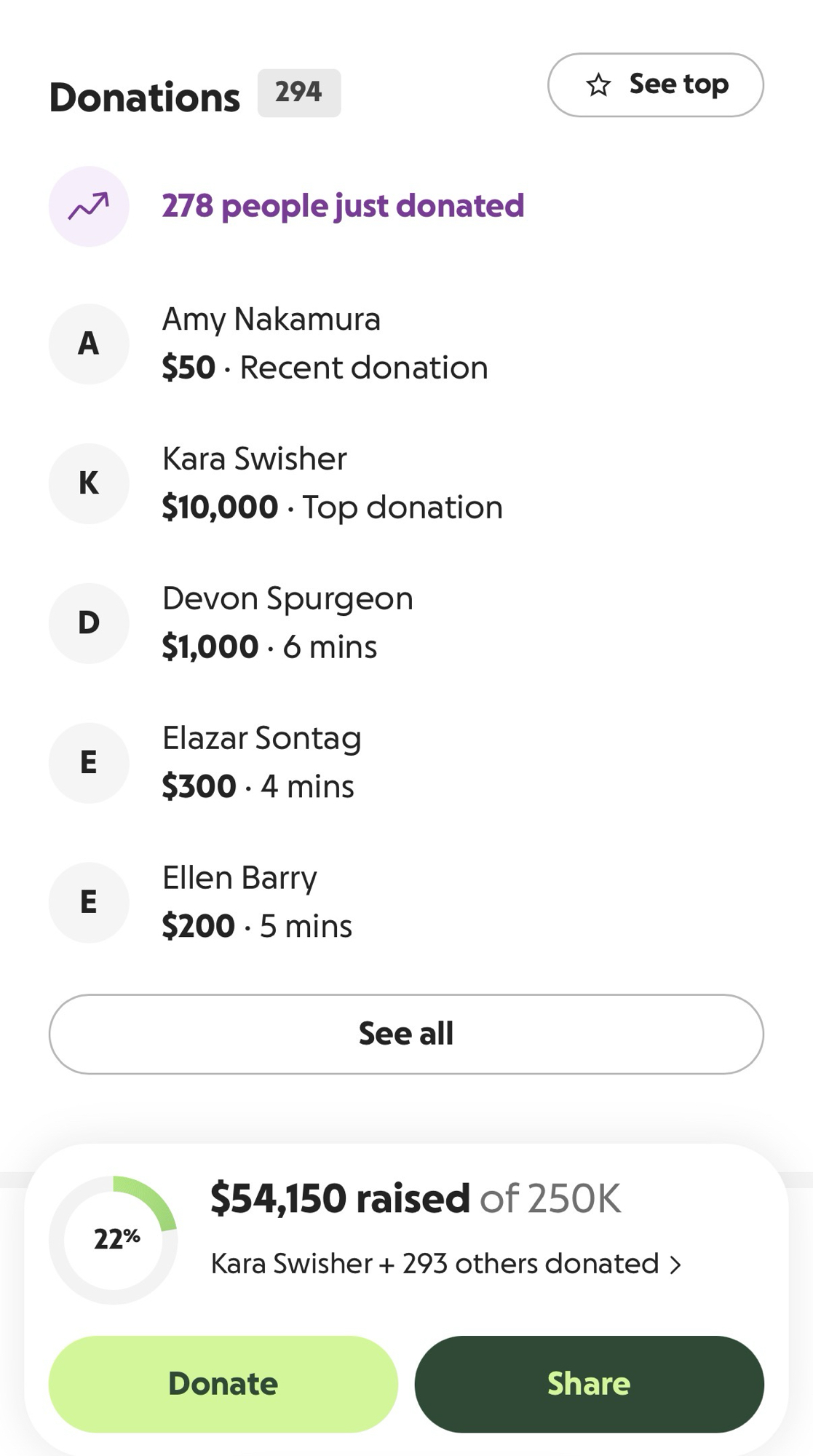Viewport: 813px width, 1456px height.
Task: Open Kara Swisher + 293 others donated
Action: pos(445,1264)
